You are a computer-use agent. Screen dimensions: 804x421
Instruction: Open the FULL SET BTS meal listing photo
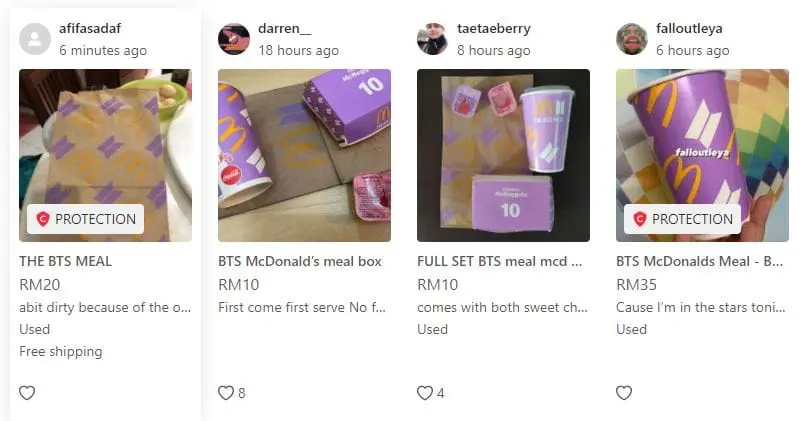(x=503, y=155)
